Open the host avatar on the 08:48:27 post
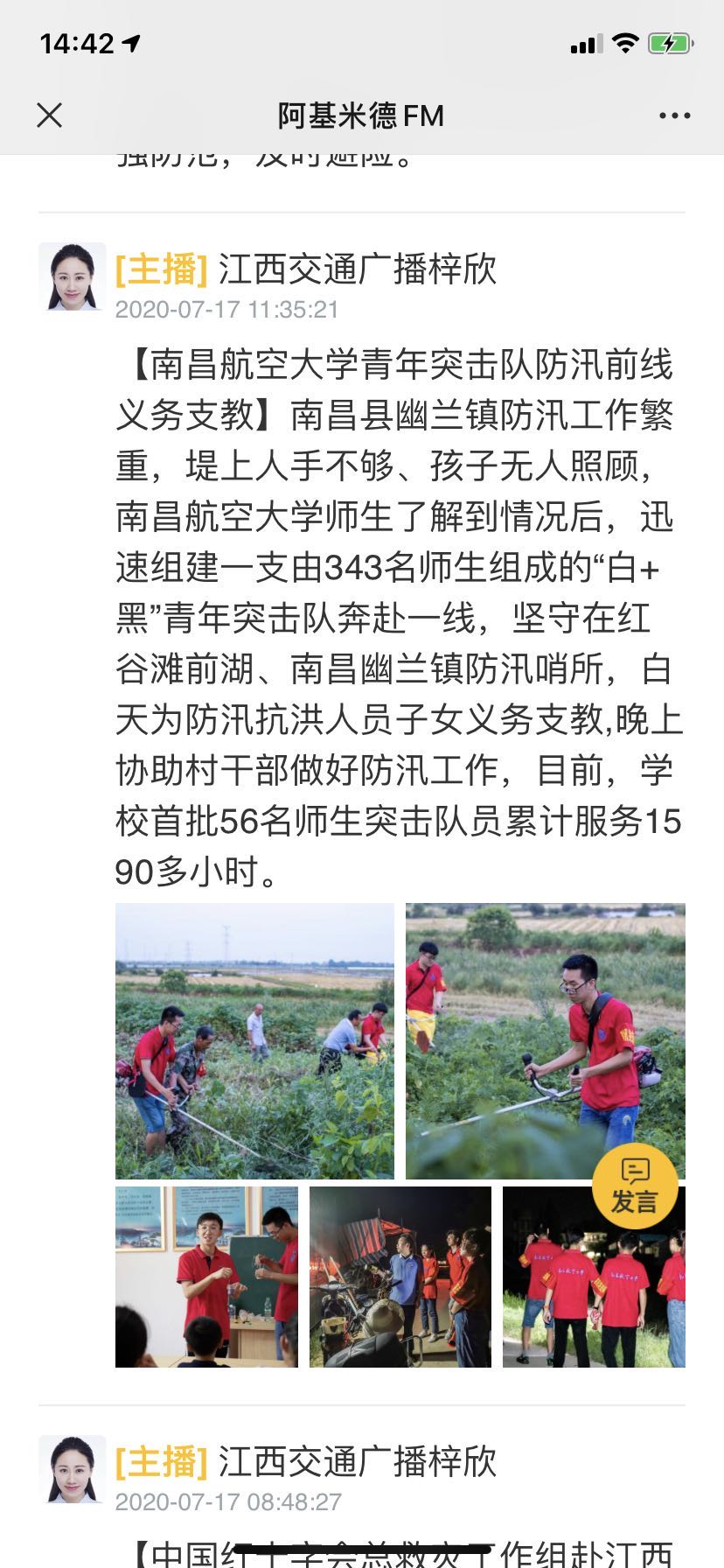 click(73, 1469)
